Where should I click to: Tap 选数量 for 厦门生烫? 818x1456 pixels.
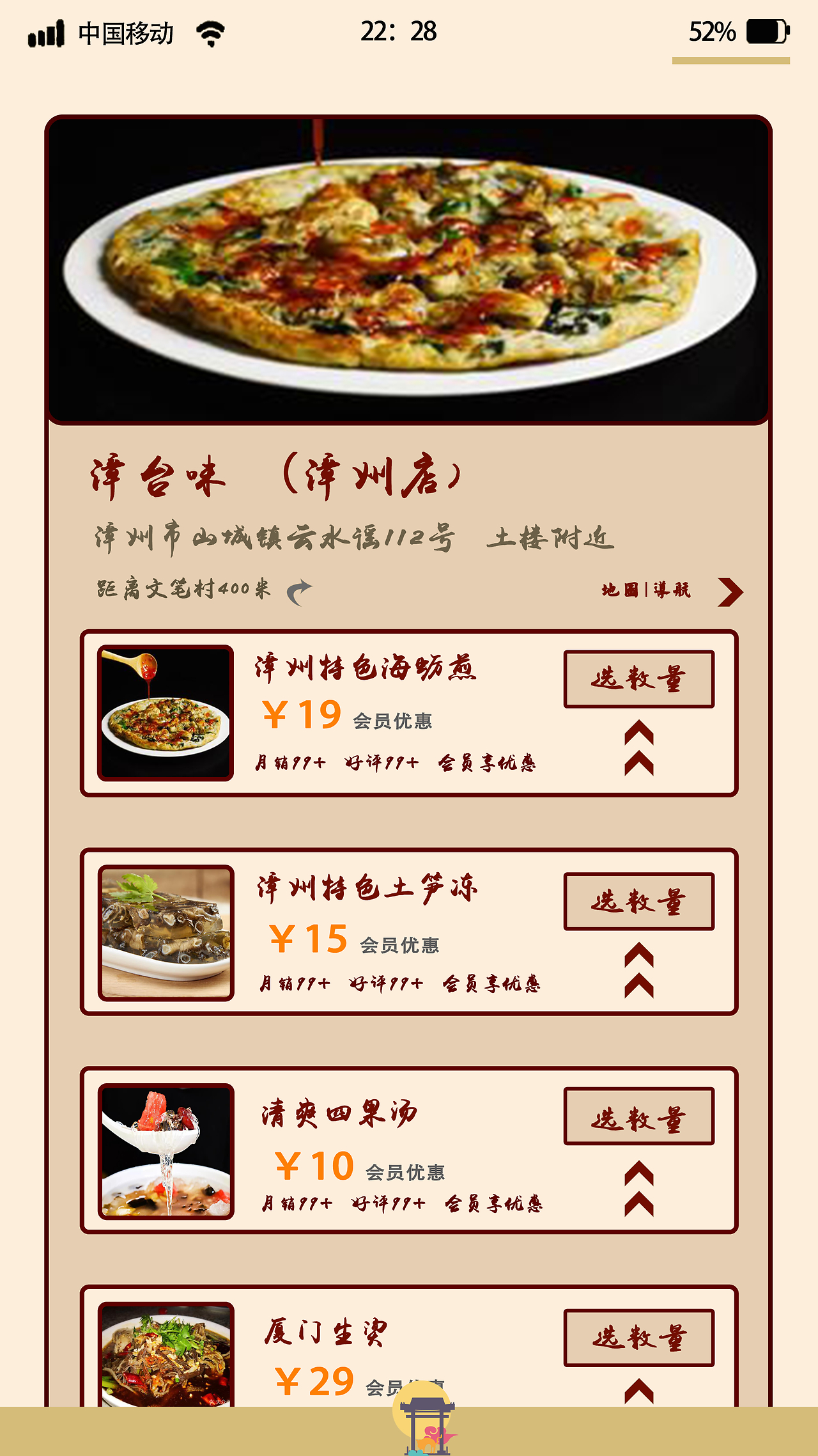point(638,1338)
